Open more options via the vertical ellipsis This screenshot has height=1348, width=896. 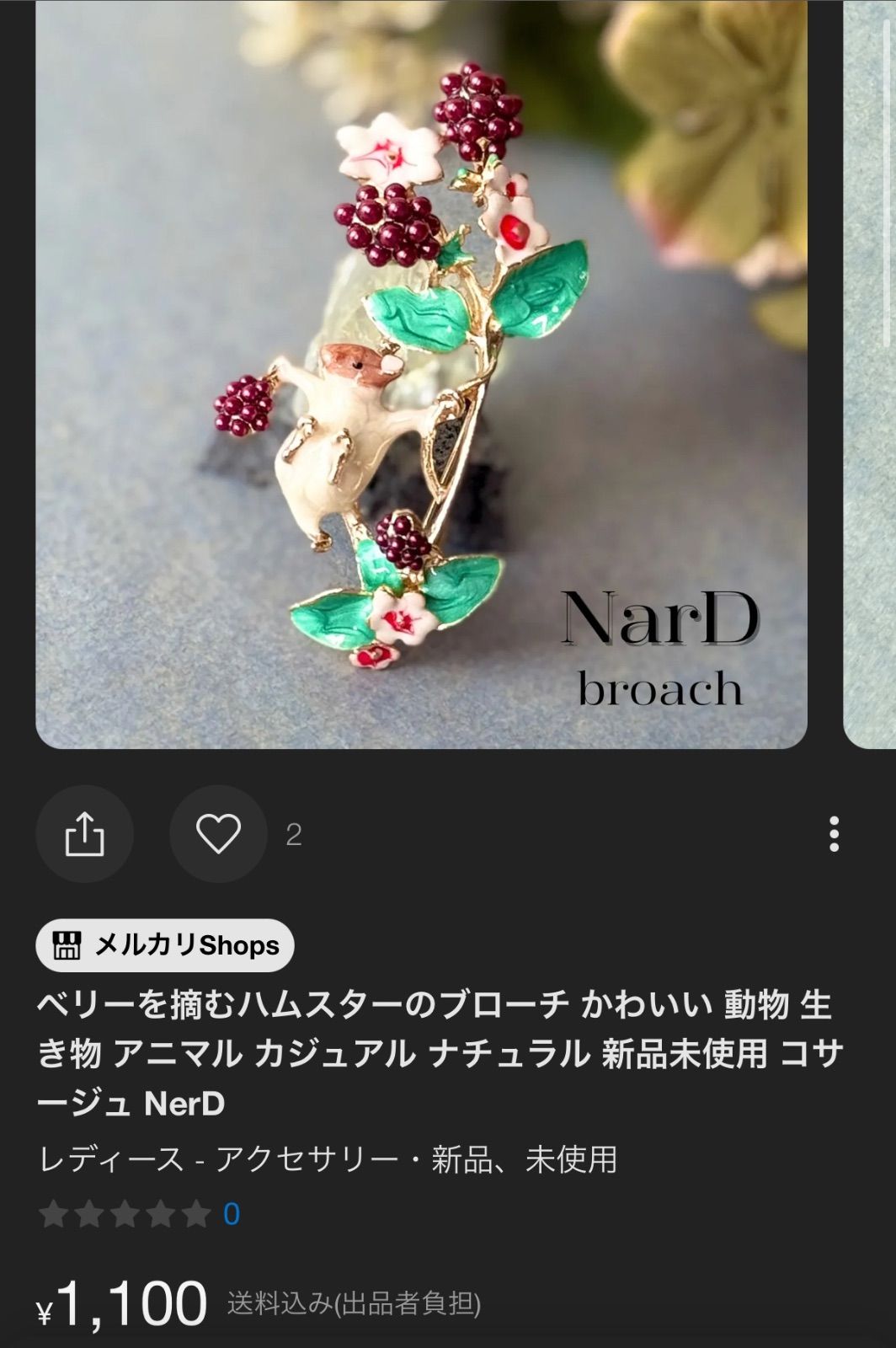tap(835, 833)
